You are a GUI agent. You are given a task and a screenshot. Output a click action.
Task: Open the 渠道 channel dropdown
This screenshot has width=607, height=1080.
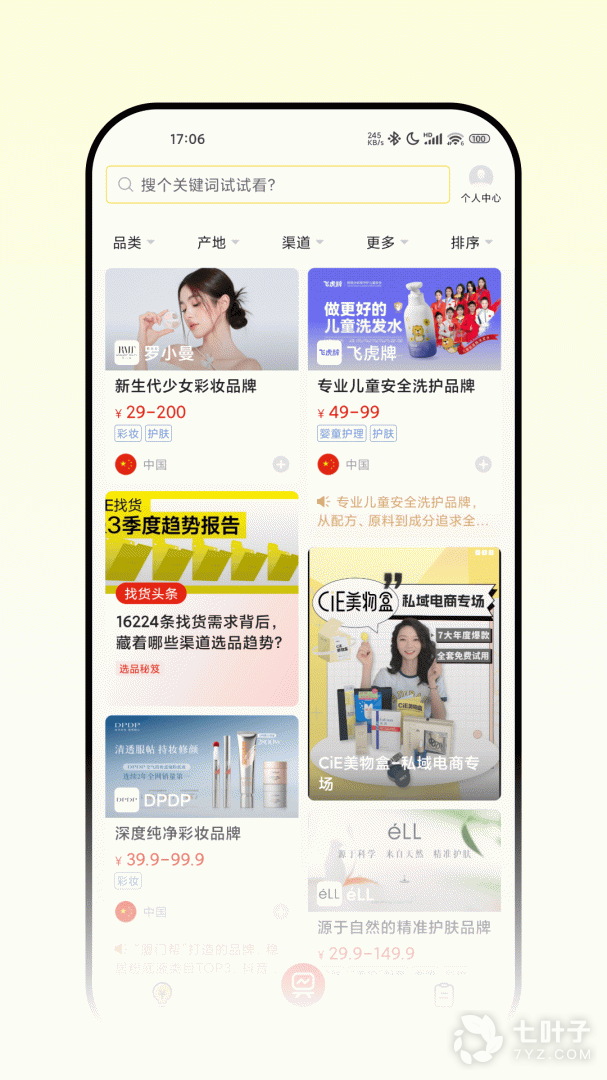click(x=302, y=243)
